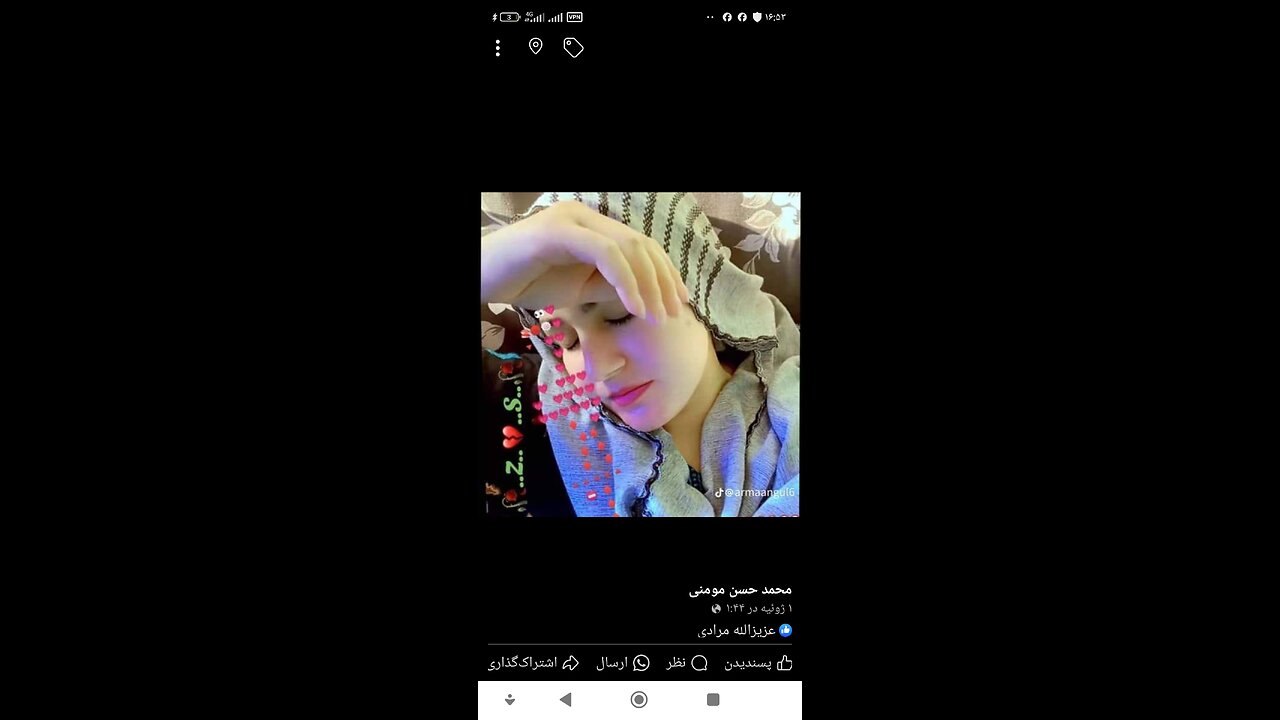This screenshot has height=720, width=1280.
Task: Send via WhatsApp with ارسال
Action: point(622,663)
